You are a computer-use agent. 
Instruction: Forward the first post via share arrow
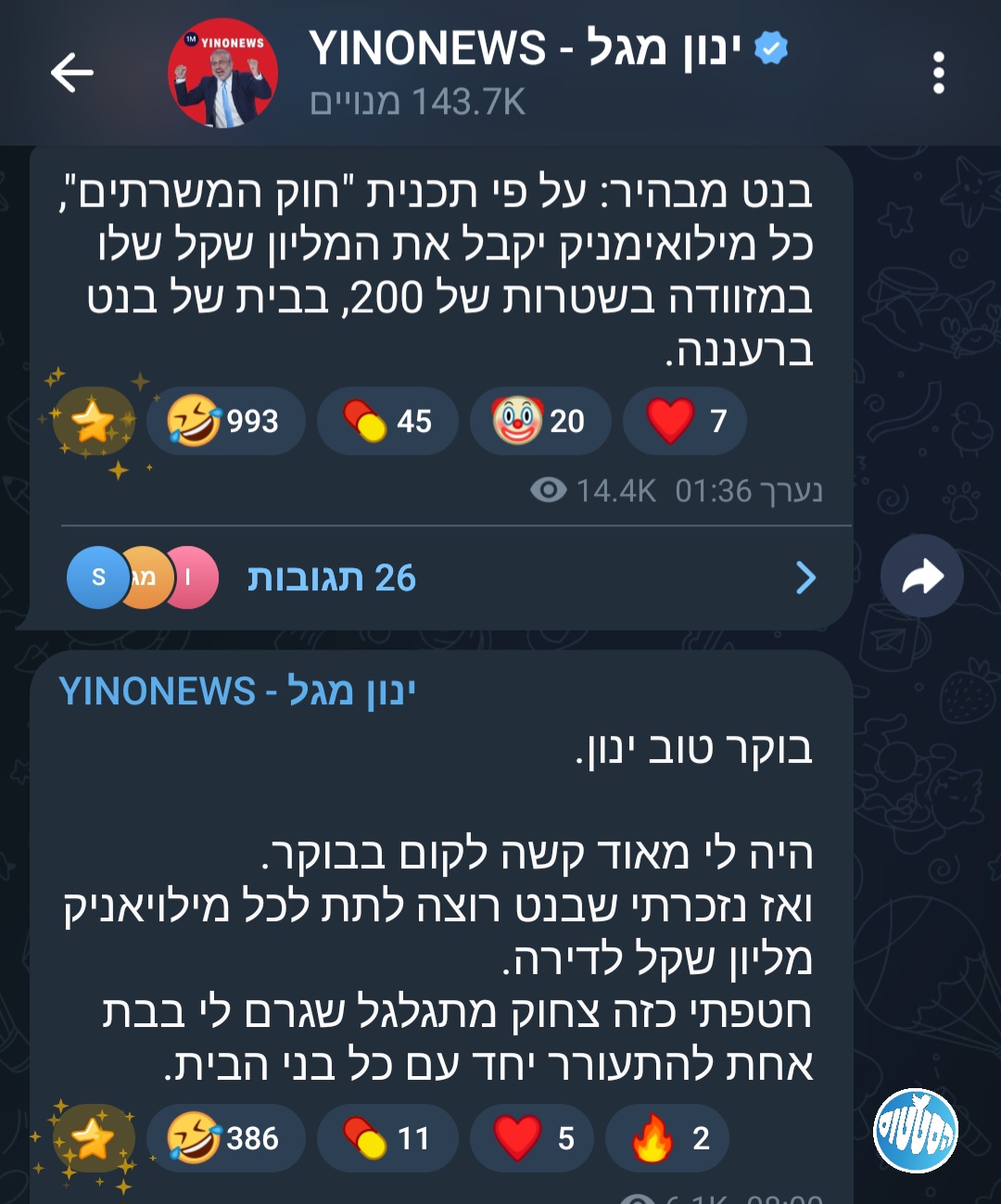[921, 577]
